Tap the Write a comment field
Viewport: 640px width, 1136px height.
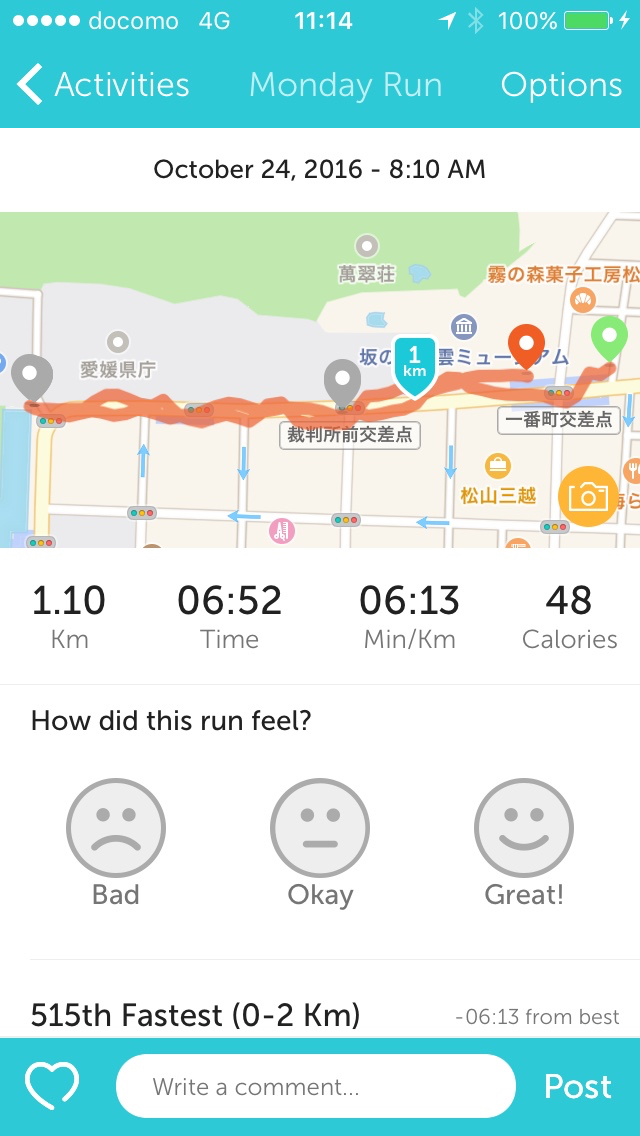point(316,1086)
